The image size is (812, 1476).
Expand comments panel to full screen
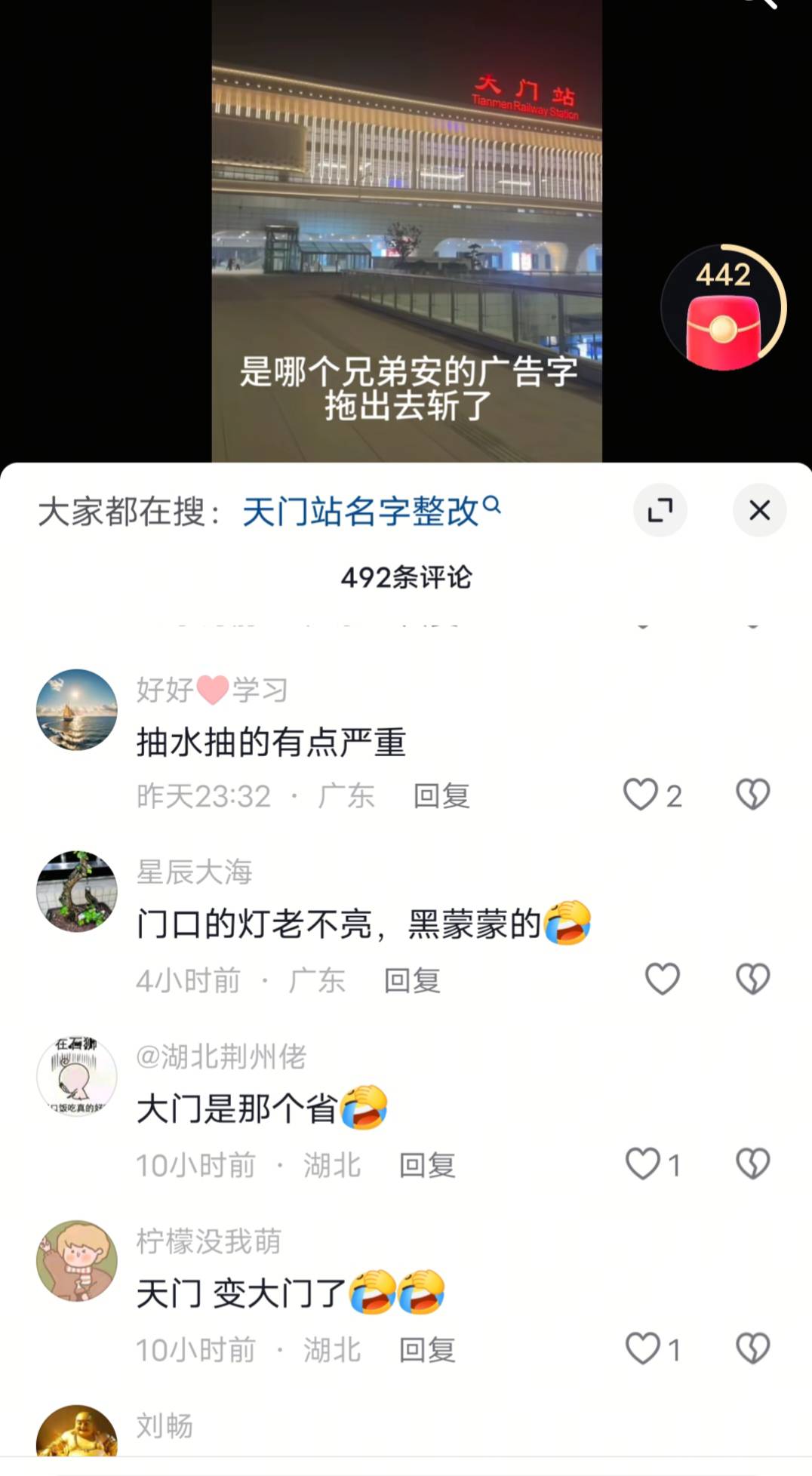coord(660,510)
